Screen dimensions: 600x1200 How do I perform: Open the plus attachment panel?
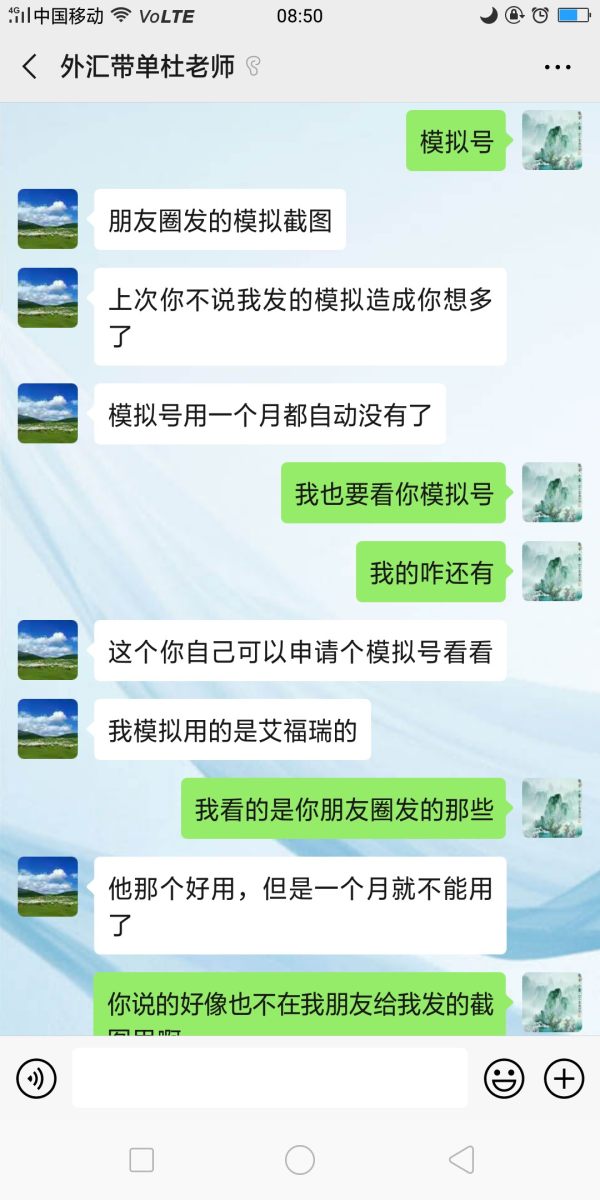pos(564,1078)
